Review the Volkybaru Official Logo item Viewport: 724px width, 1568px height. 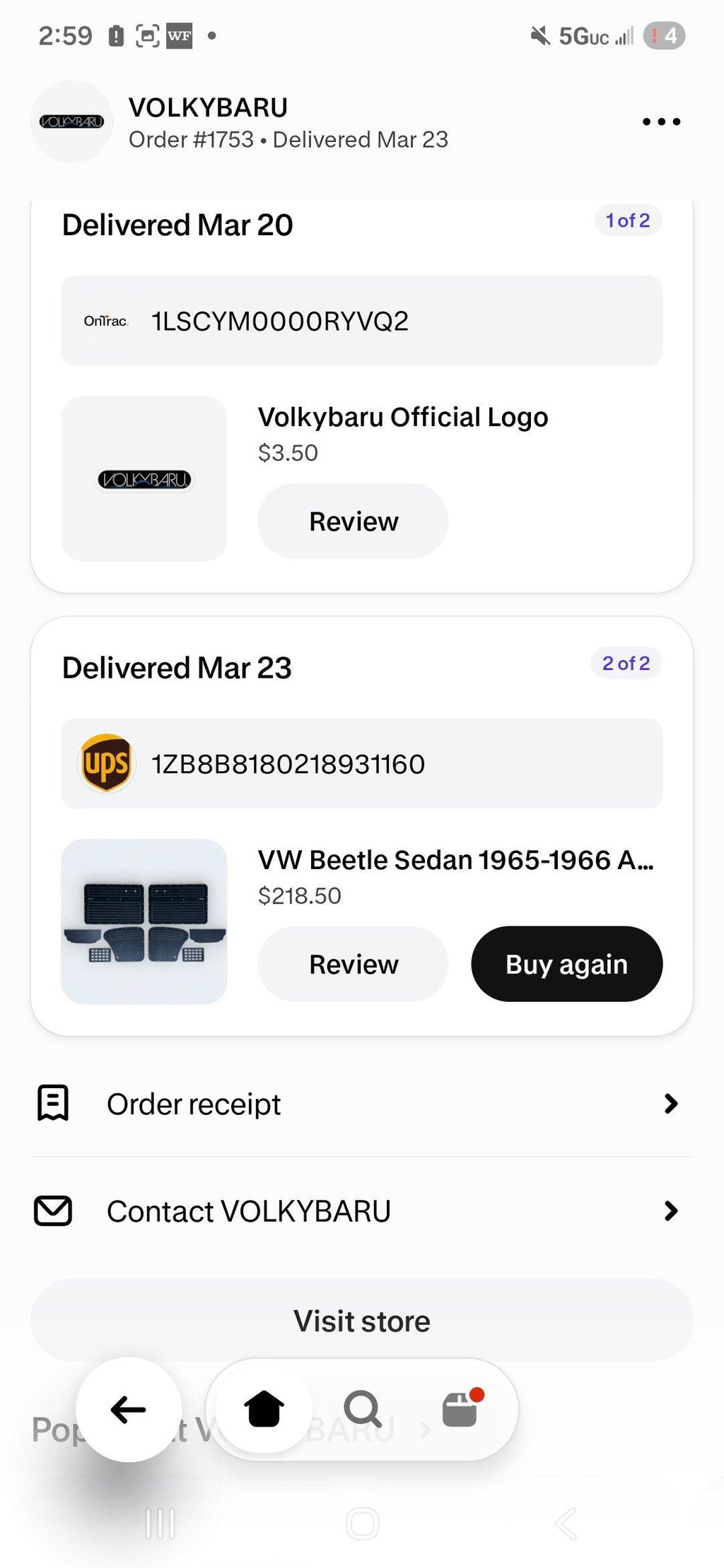tap(353, 521)
